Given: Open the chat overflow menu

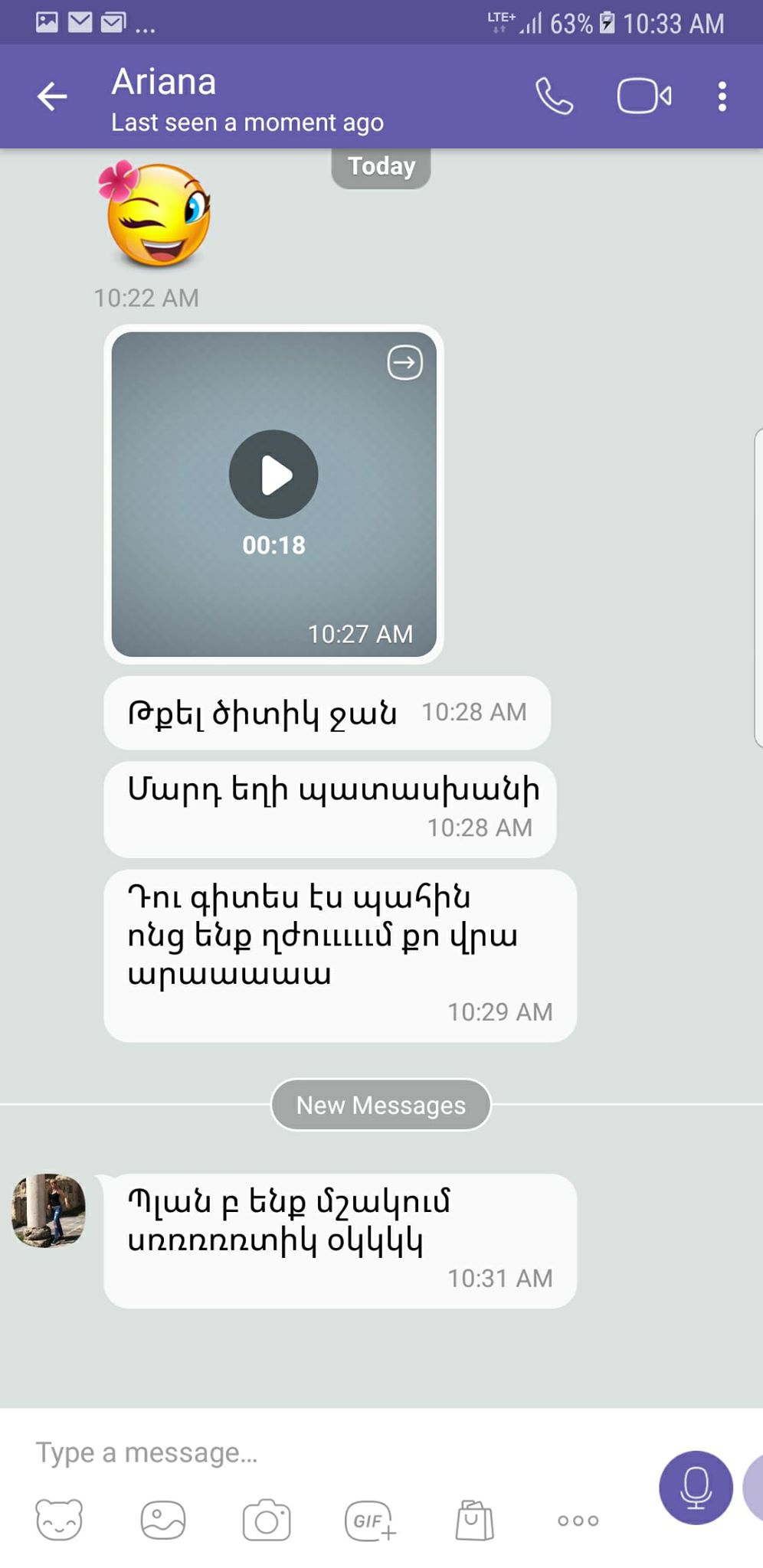Looking at the screenshot, I should [722, 97].
